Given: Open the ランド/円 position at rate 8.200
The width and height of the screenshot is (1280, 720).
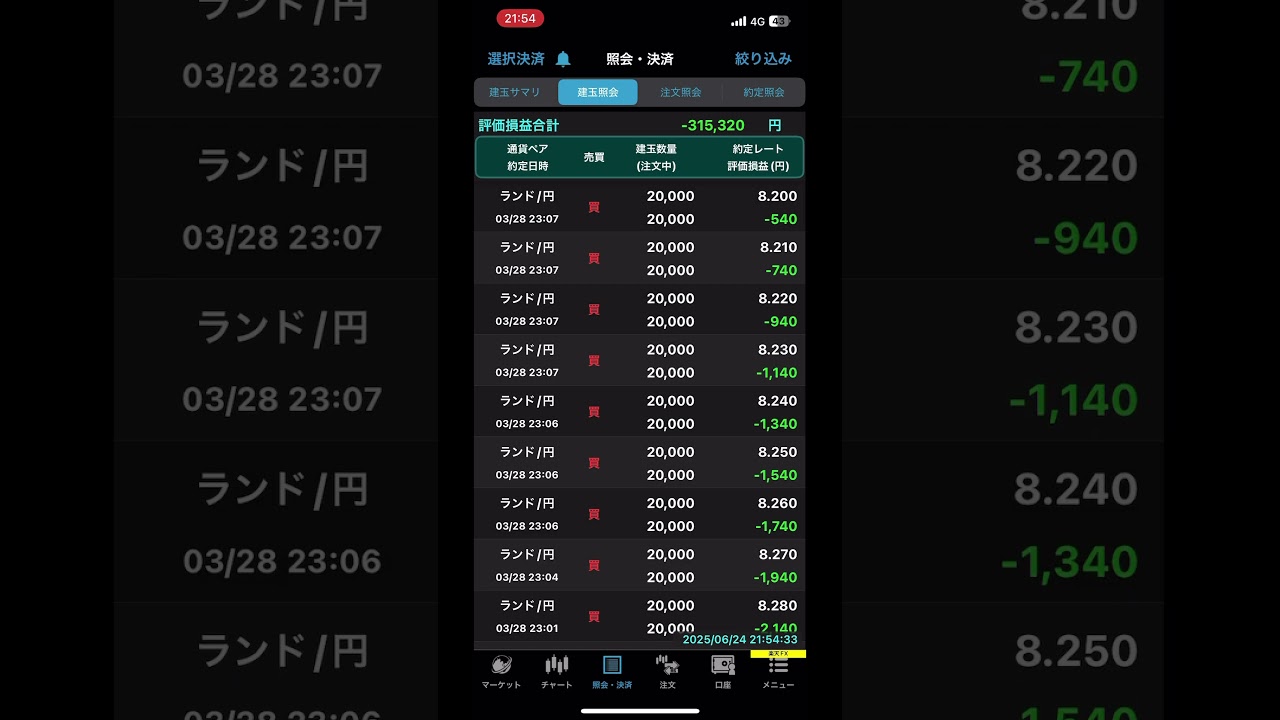Looking at the screenshot, I should click(640, 207).
